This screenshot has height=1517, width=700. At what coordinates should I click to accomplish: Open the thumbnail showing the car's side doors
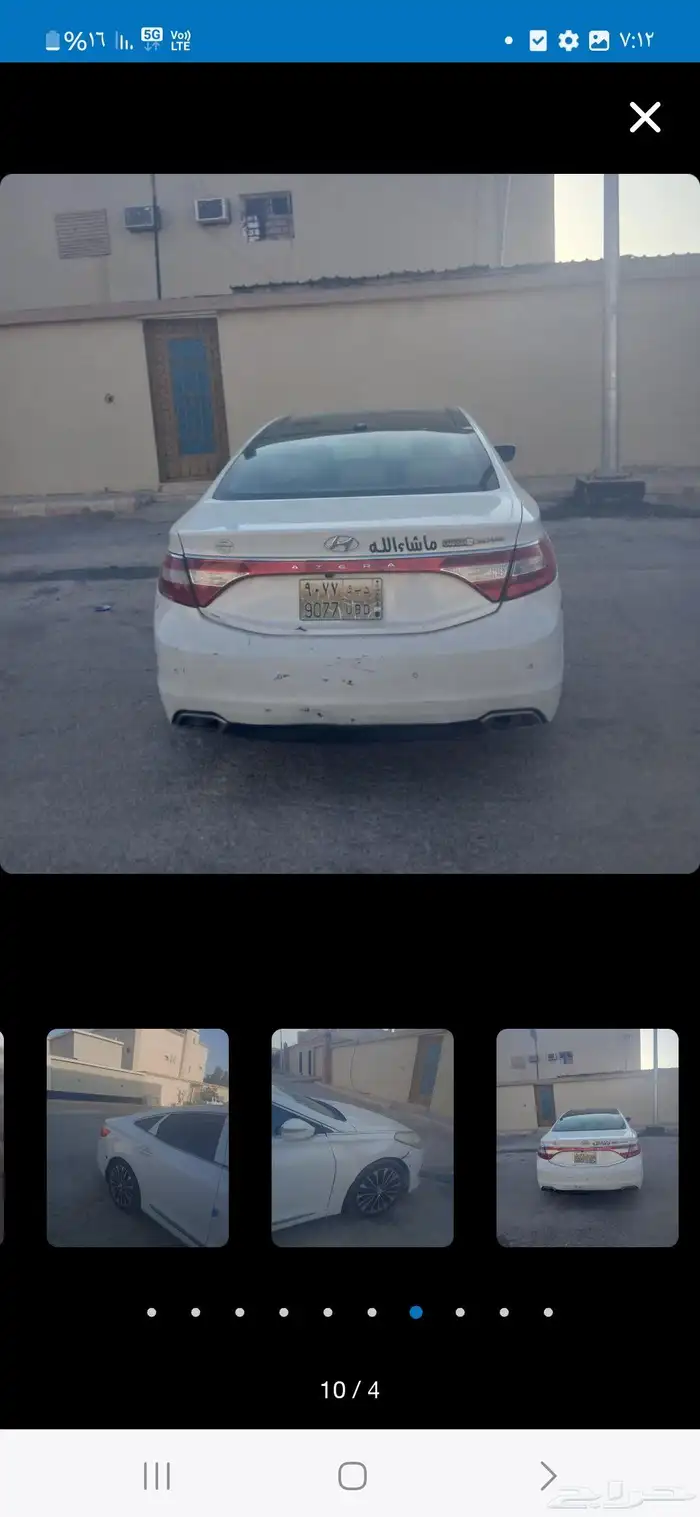tap(138, 1137)
